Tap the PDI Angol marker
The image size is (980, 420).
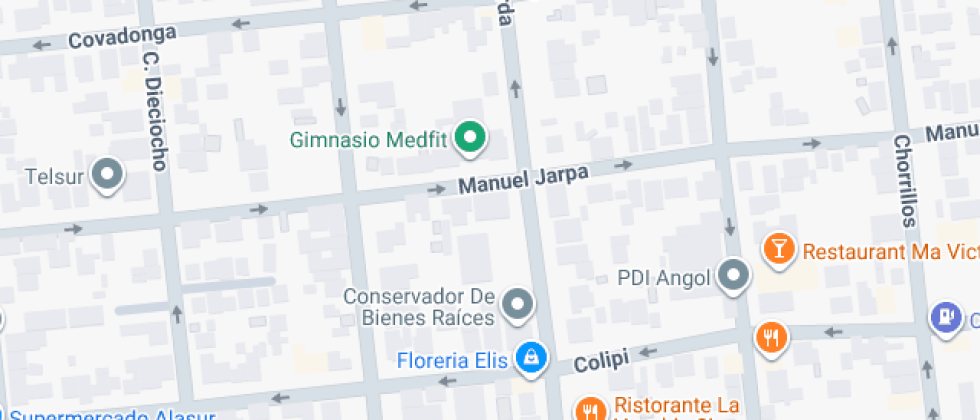pyautogui.click(x=735, y=276)
